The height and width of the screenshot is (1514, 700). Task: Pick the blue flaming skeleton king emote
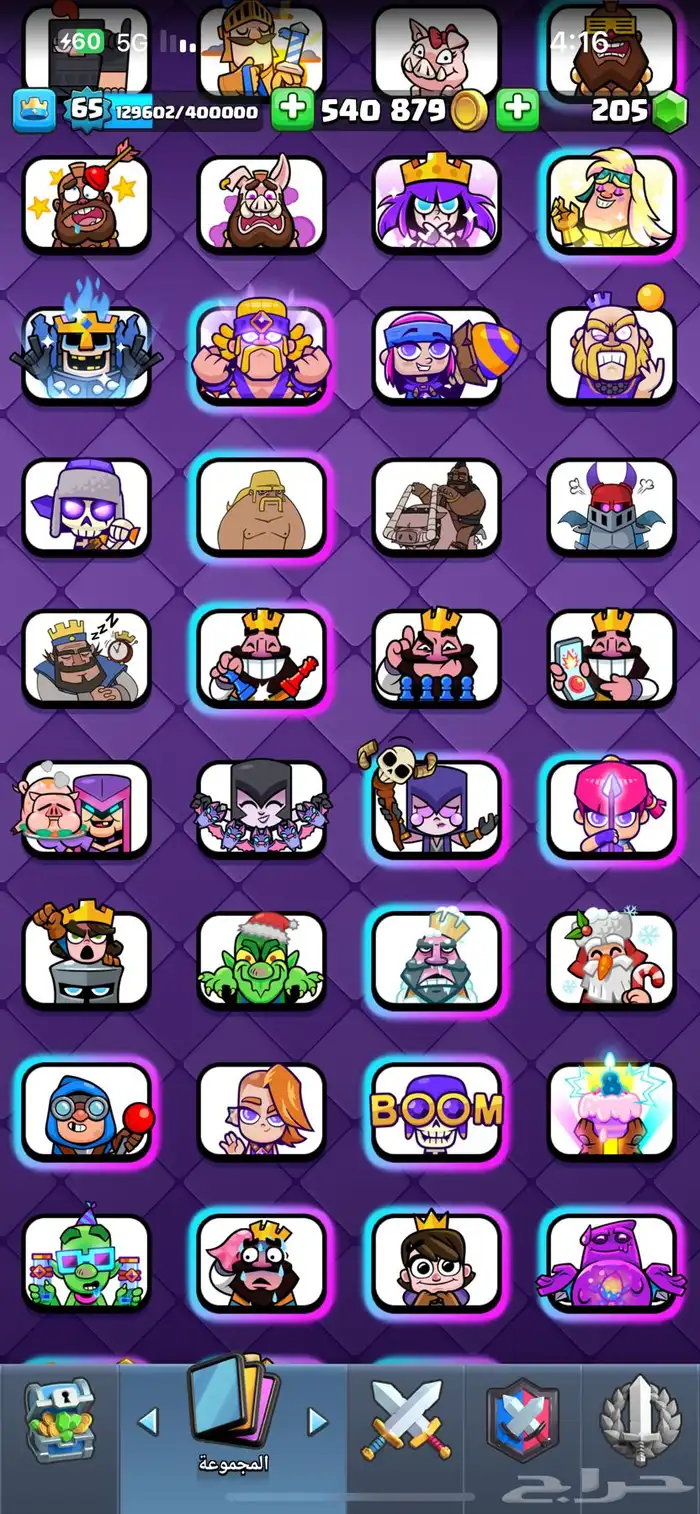pos(86,354)
